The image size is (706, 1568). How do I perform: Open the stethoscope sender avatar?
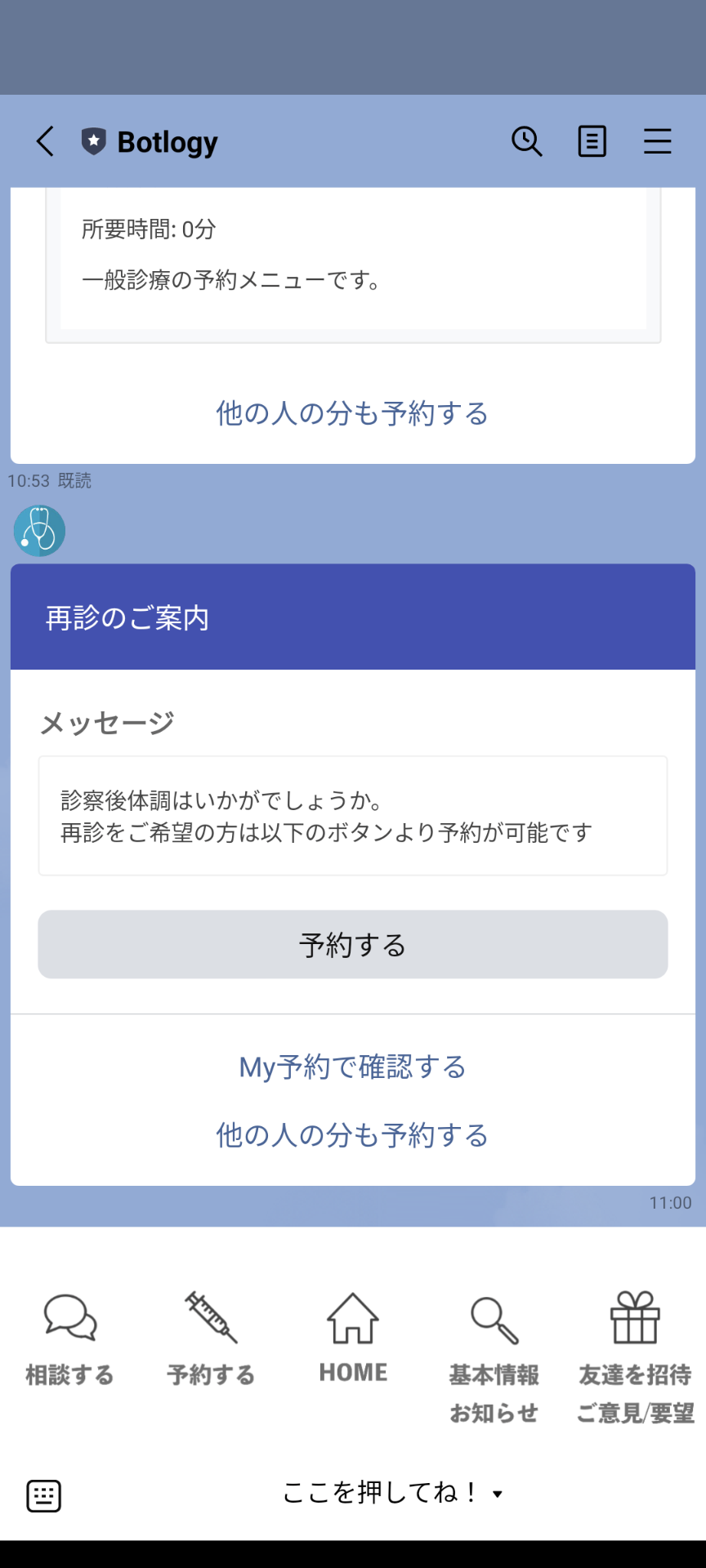(39, 531)
